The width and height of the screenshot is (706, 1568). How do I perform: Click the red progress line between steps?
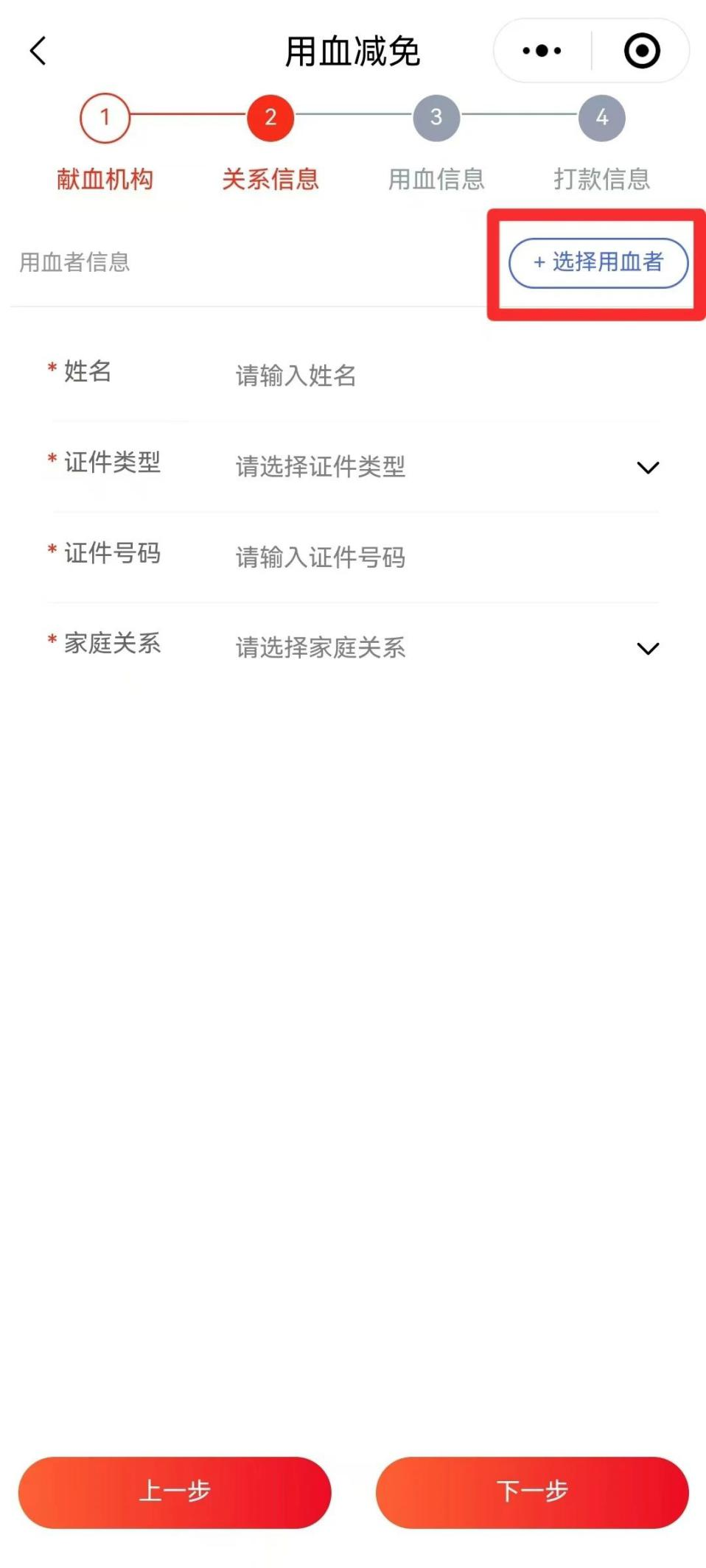click(188, 116)
